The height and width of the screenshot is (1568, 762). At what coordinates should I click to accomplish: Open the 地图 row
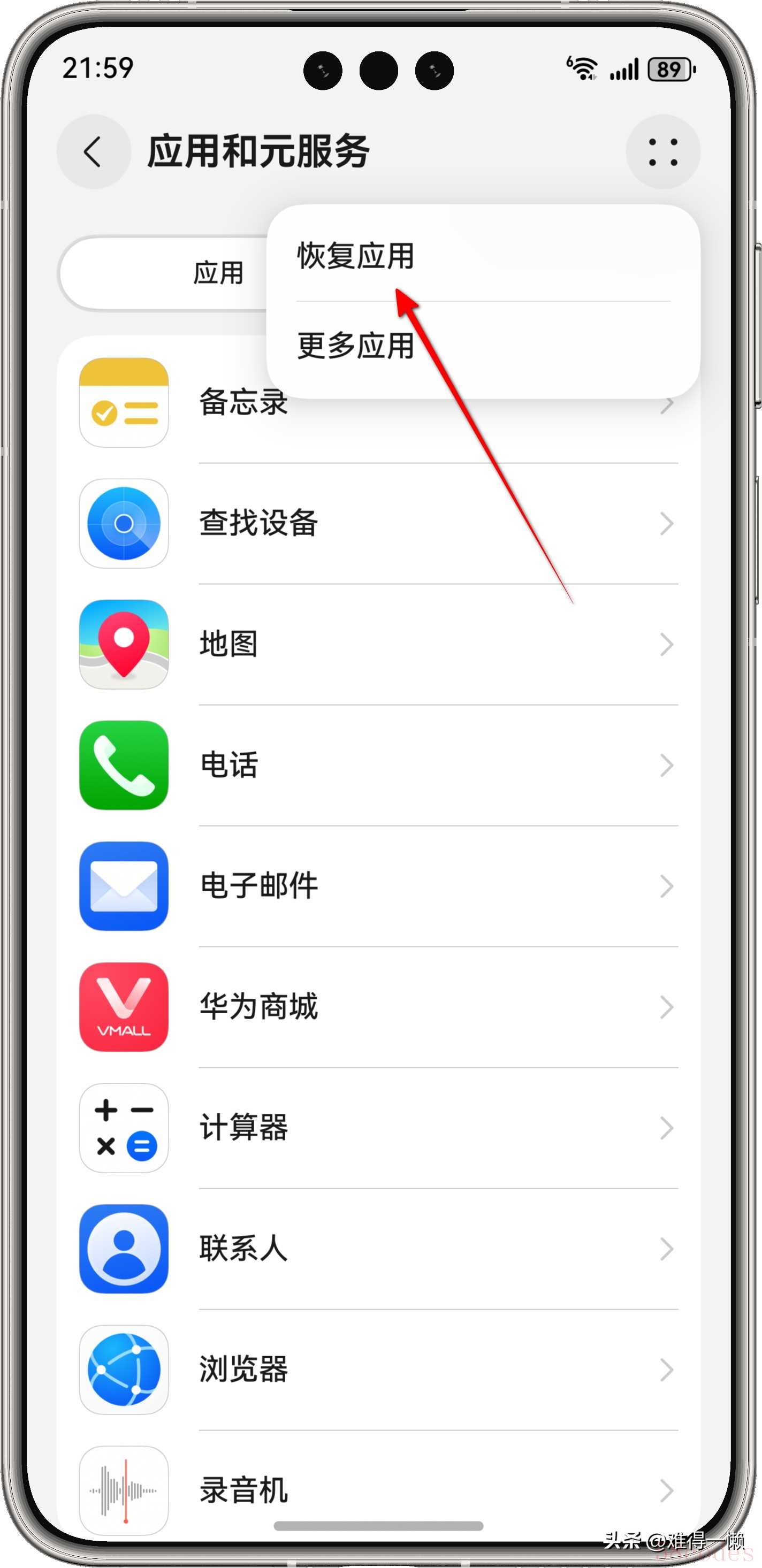click(377, 644)
